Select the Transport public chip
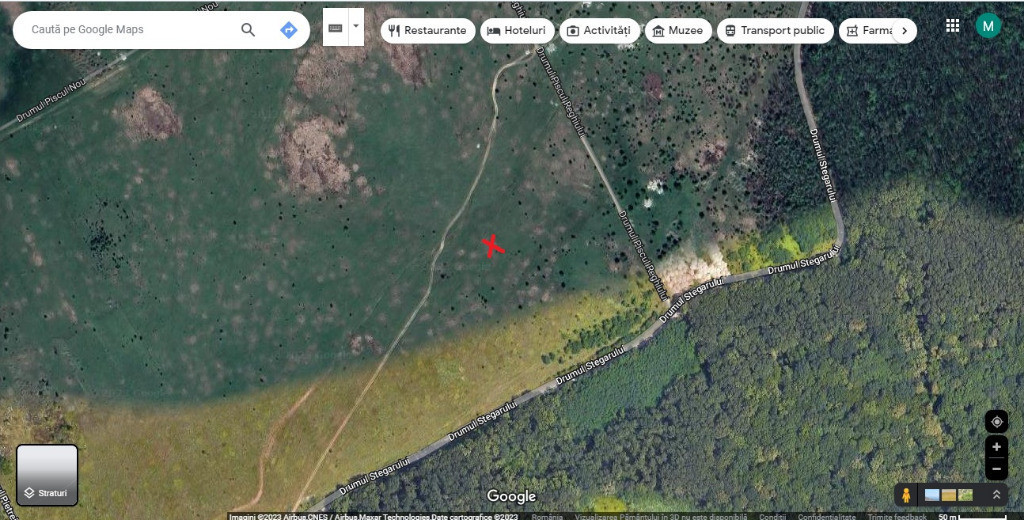 point(775,31)
